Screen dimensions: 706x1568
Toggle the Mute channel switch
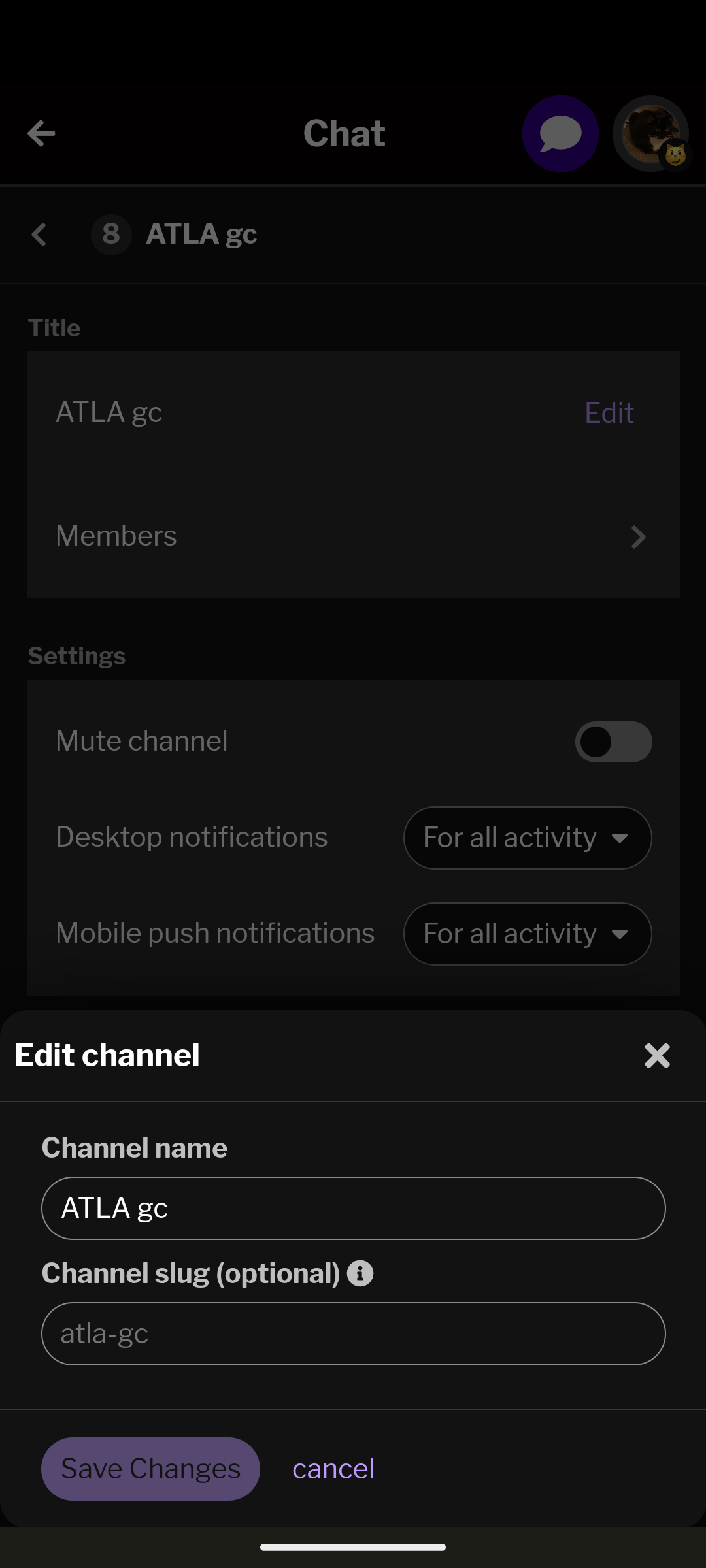coord(613,742)
